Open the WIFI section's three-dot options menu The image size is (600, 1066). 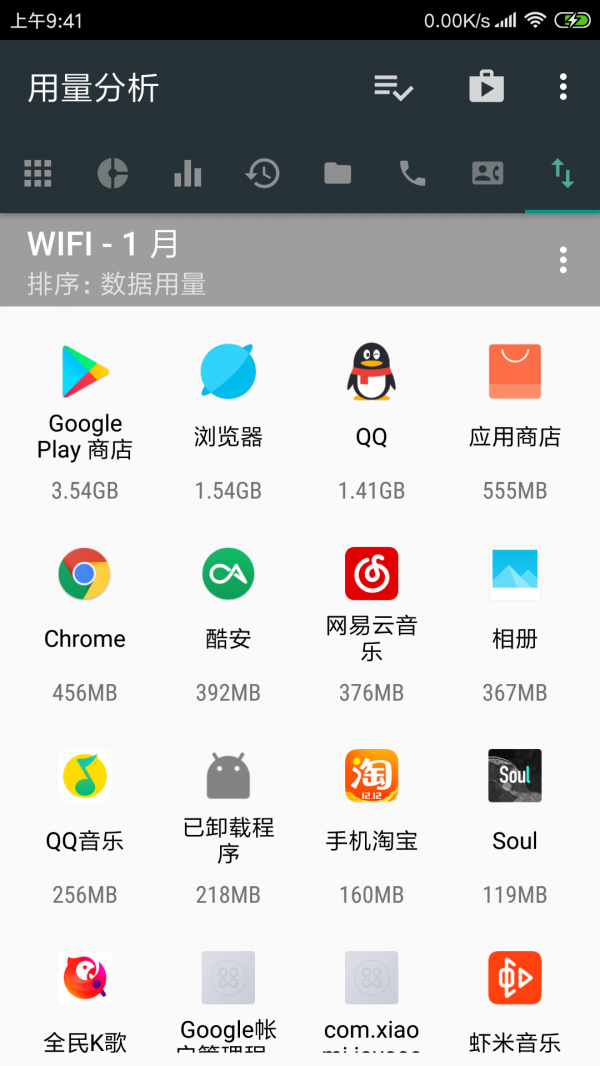563,260
